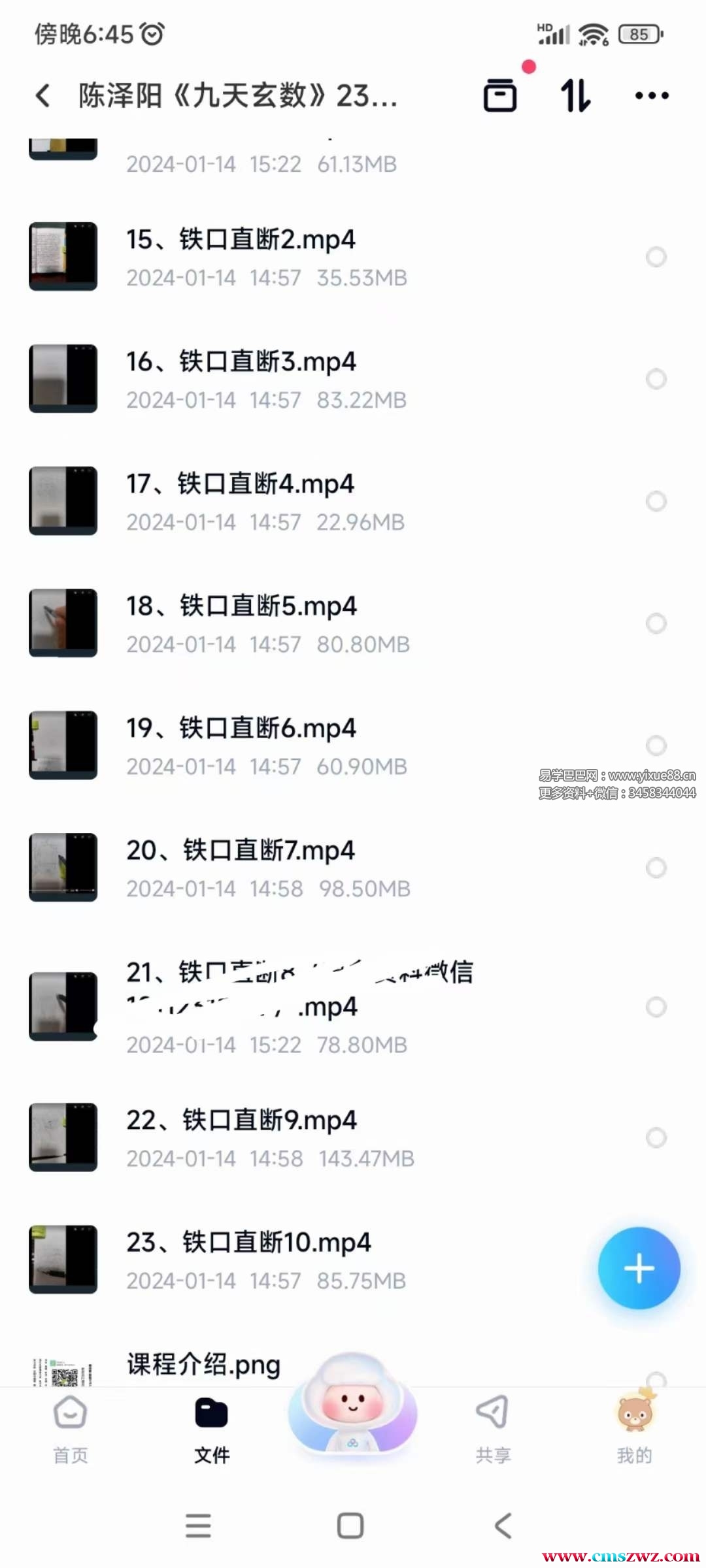Image resolution: width=706 pixels, height=1568 pixels.
Task: Tap the blue plus add button
Action: coord(639,1268)
